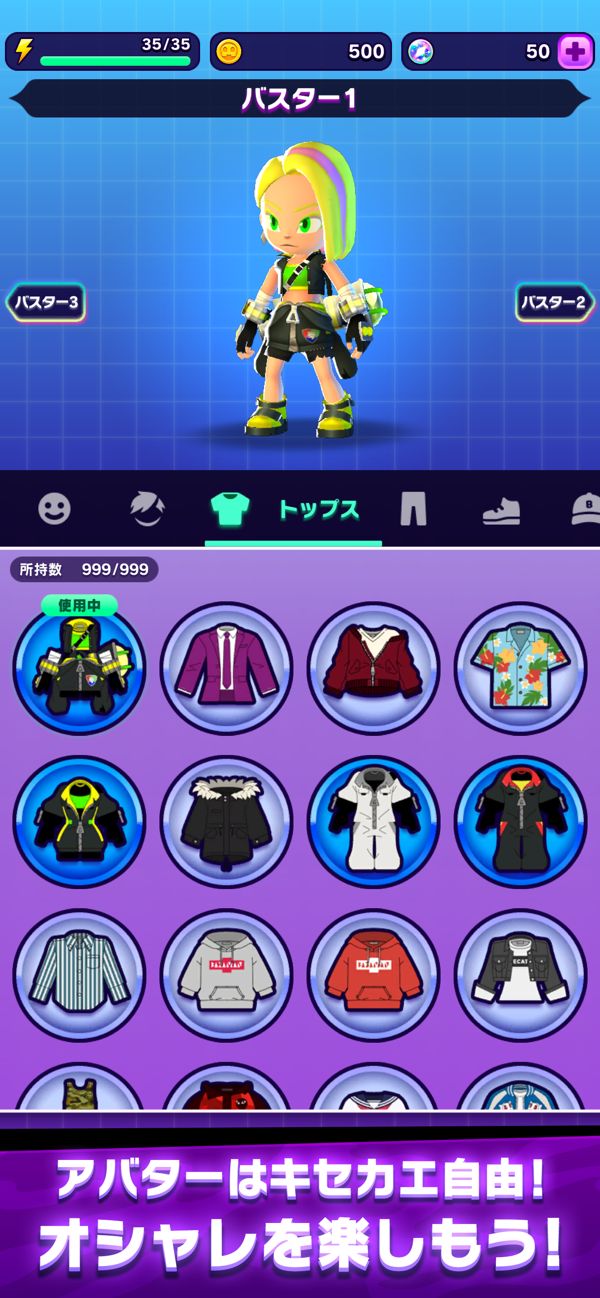Select the purple suit jacket with tie
This screenshot has height=1298, width=600.
226,667
